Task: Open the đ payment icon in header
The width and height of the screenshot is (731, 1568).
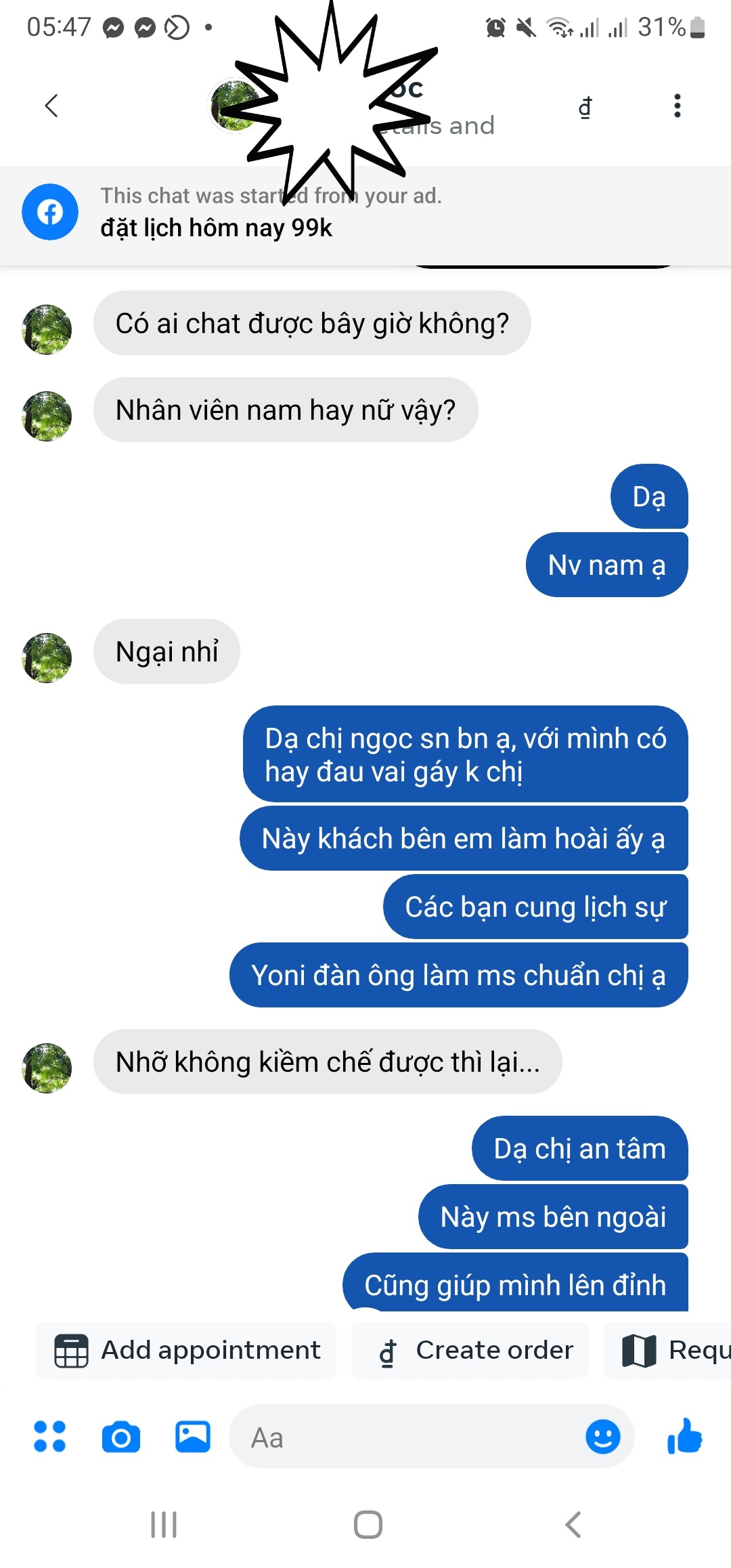Action: (585, 107)
